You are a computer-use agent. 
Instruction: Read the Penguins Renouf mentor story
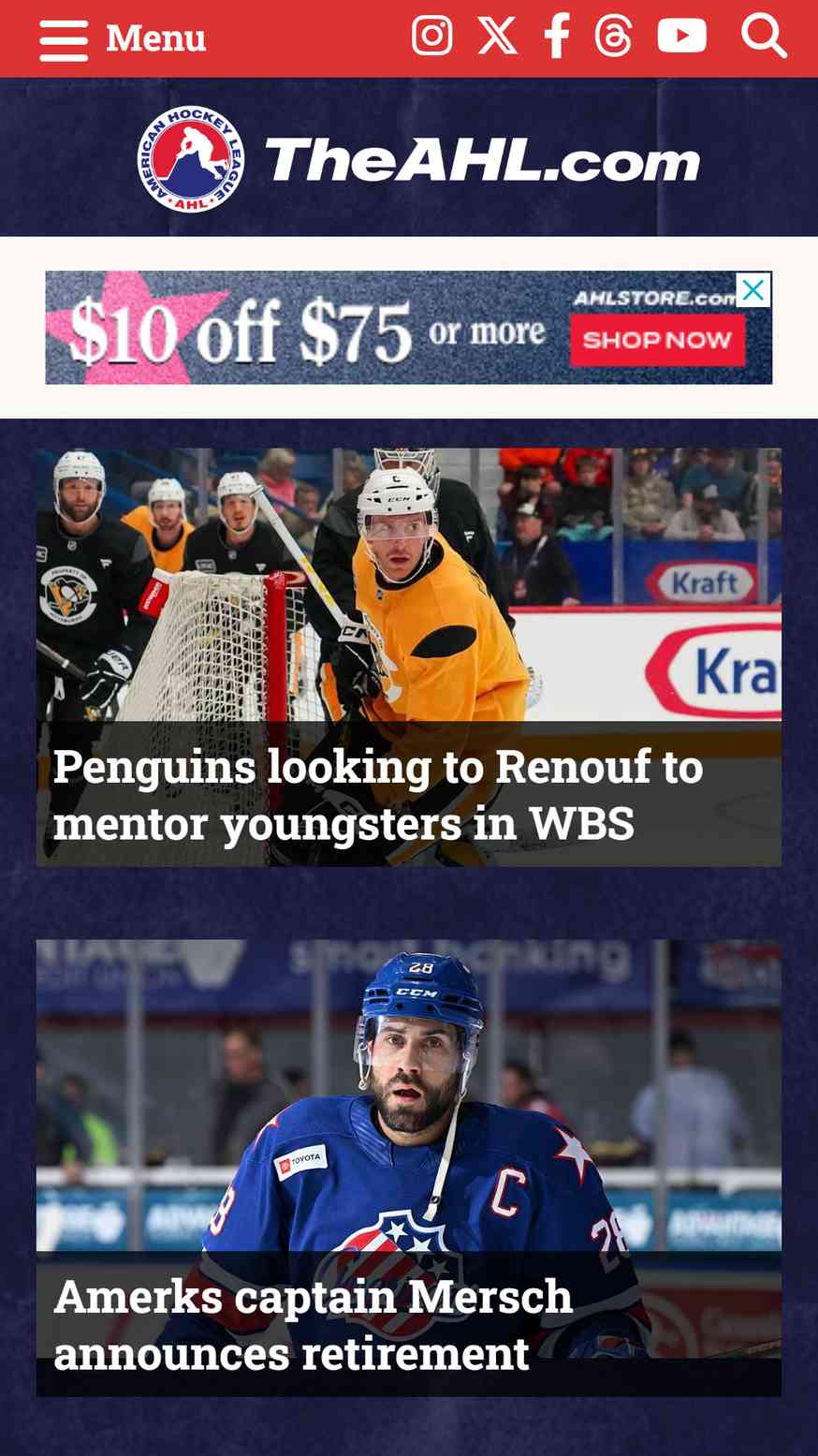(x=377, y=794)
